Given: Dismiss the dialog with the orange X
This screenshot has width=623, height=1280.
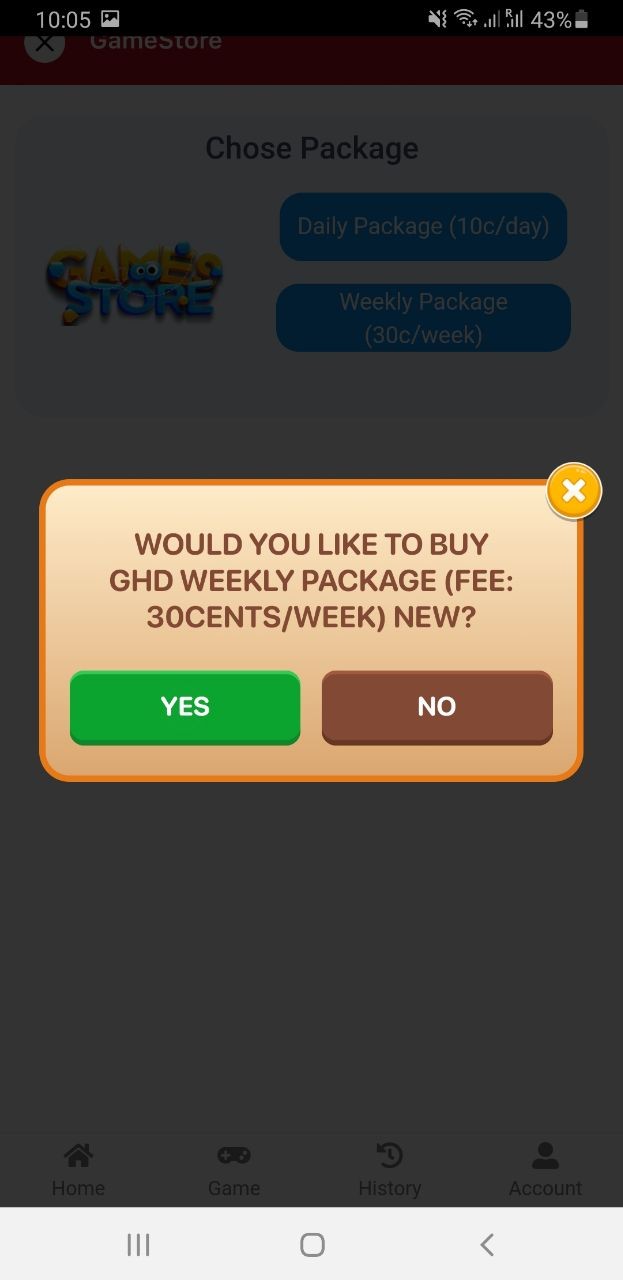Looking at the screenshot, I should pyautogui.click(x=574, y=491).
